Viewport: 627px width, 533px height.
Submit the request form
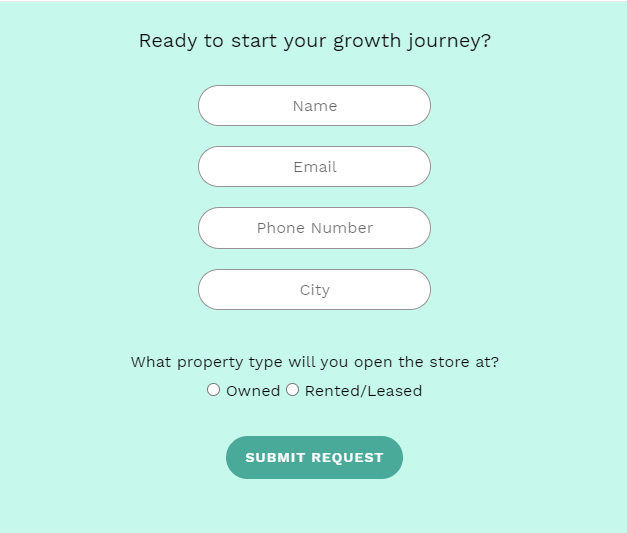tap(314, 458)
